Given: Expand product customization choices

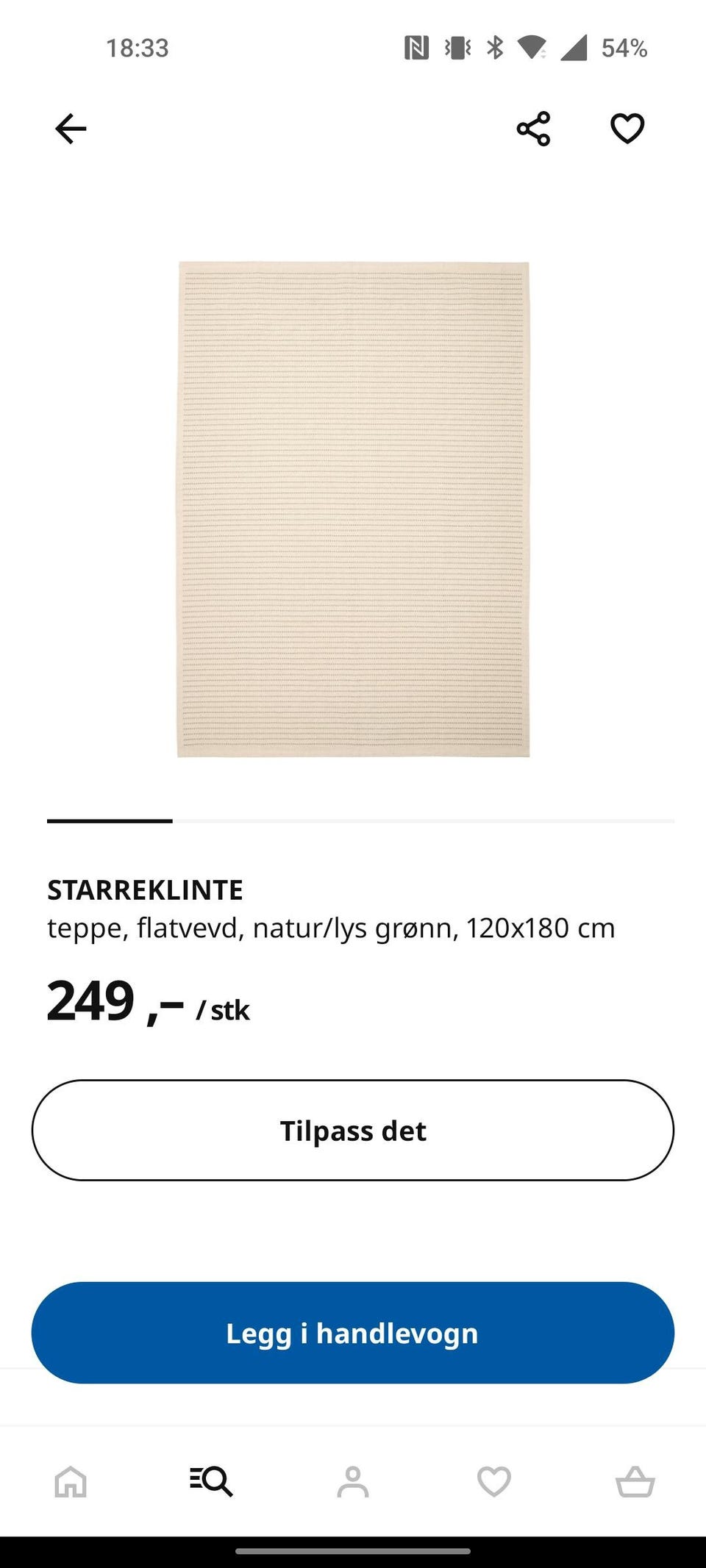Looking at the screenshot, I should tap(353, 1131).
